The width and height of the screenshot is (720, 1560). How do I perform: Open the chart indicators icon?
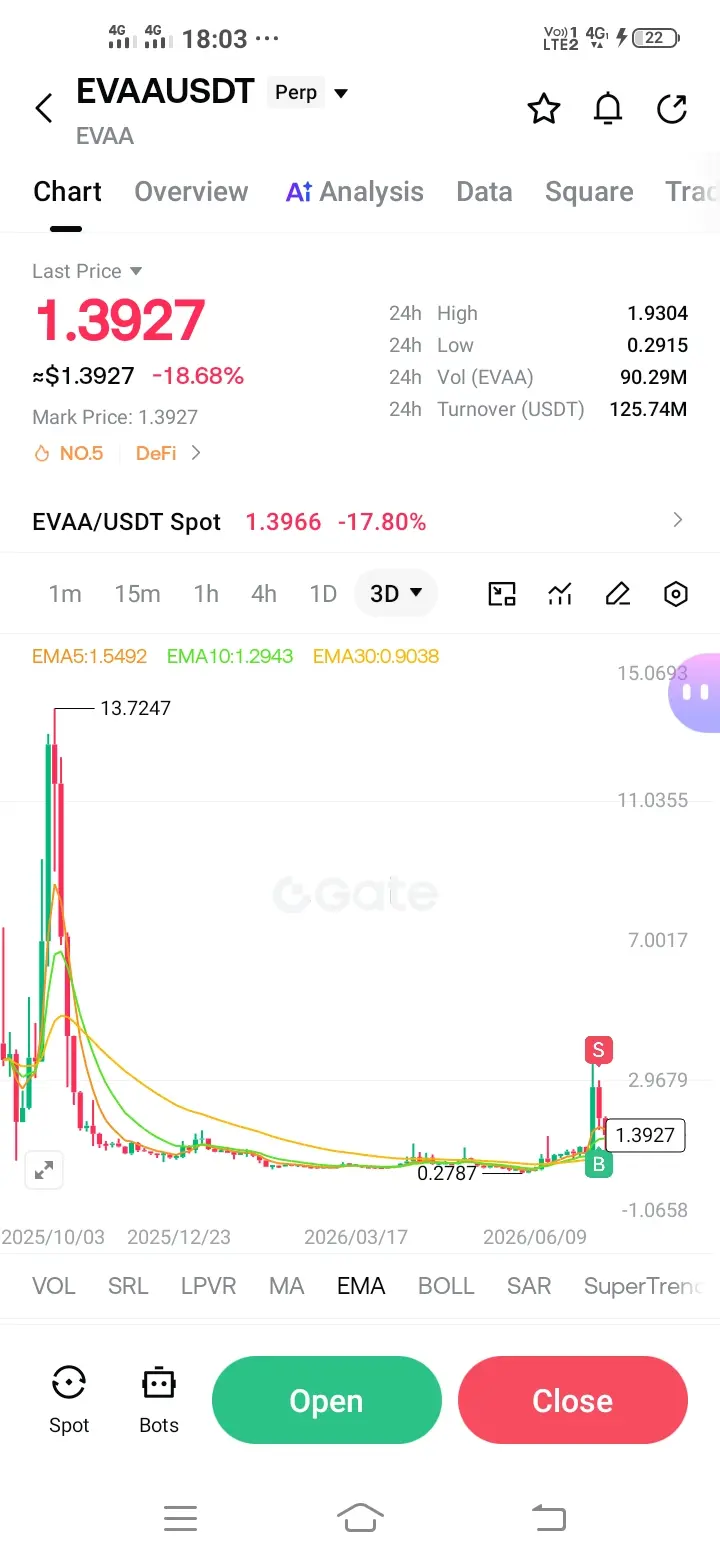pos(560,594)
